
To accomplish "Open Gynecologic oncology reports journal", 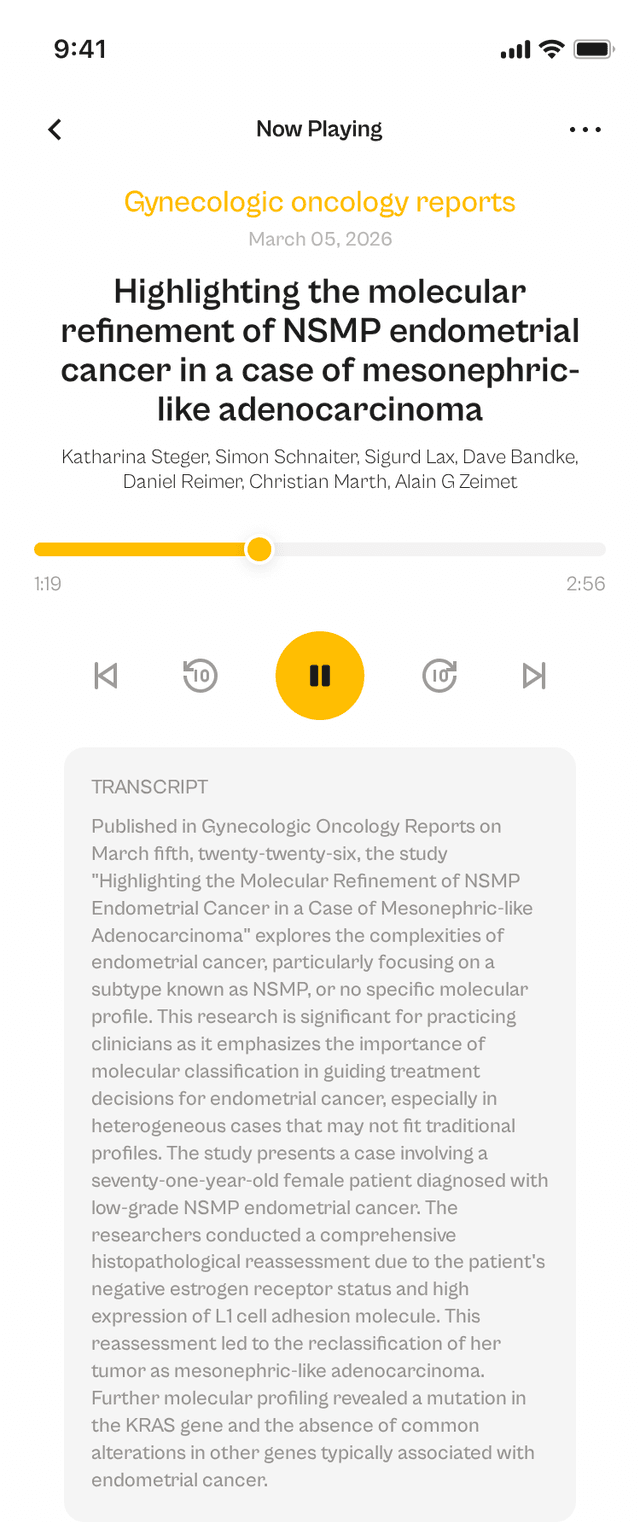I will point(320,202).
